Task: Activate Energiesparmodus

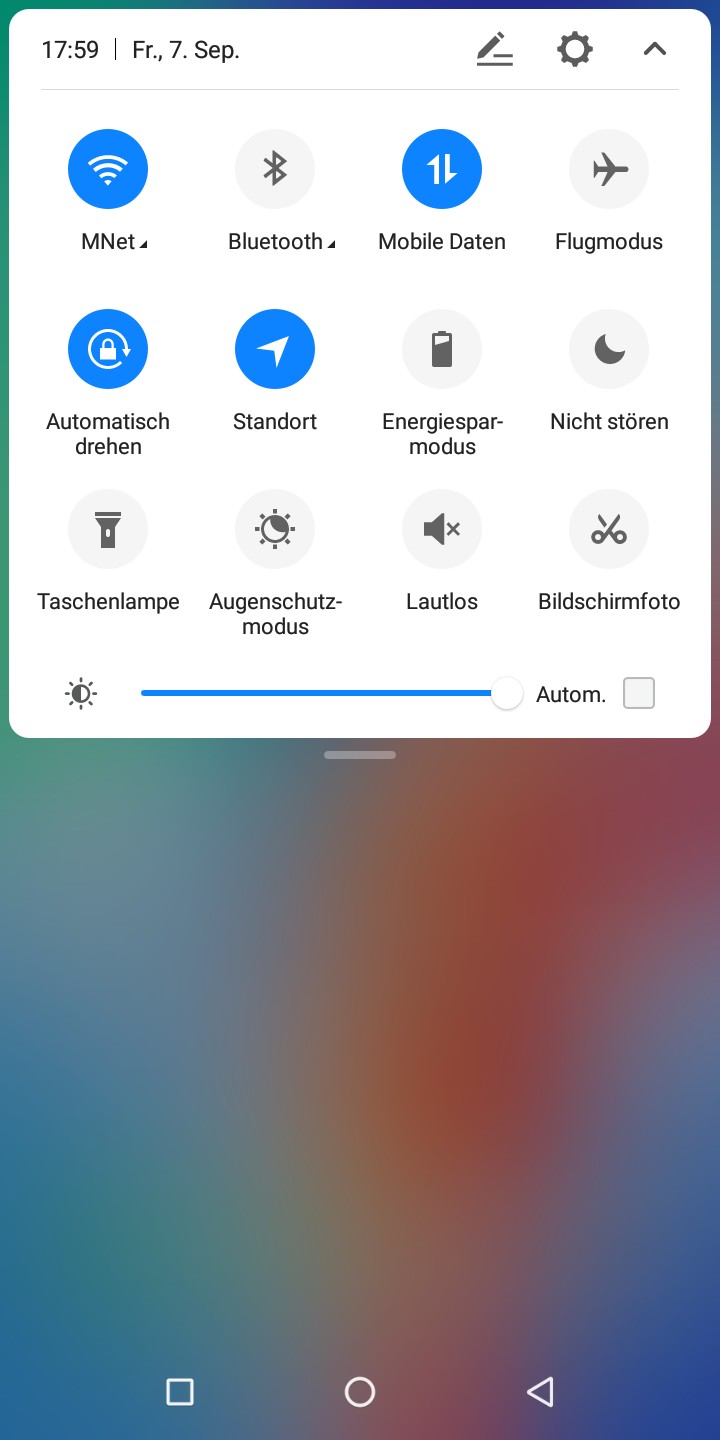Action: pos(442,349)
